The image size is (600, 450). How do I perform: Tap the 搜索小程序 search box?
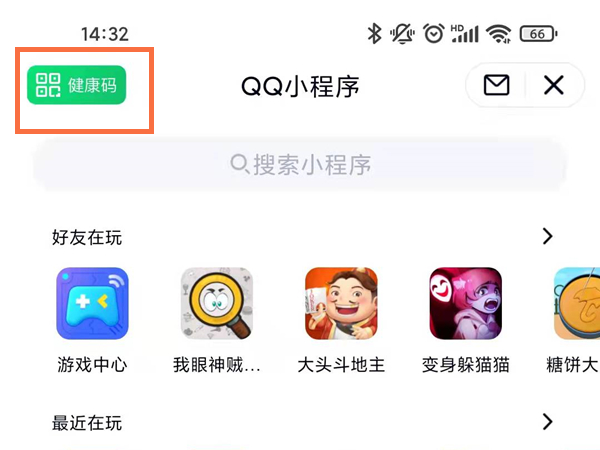[300, 165]
